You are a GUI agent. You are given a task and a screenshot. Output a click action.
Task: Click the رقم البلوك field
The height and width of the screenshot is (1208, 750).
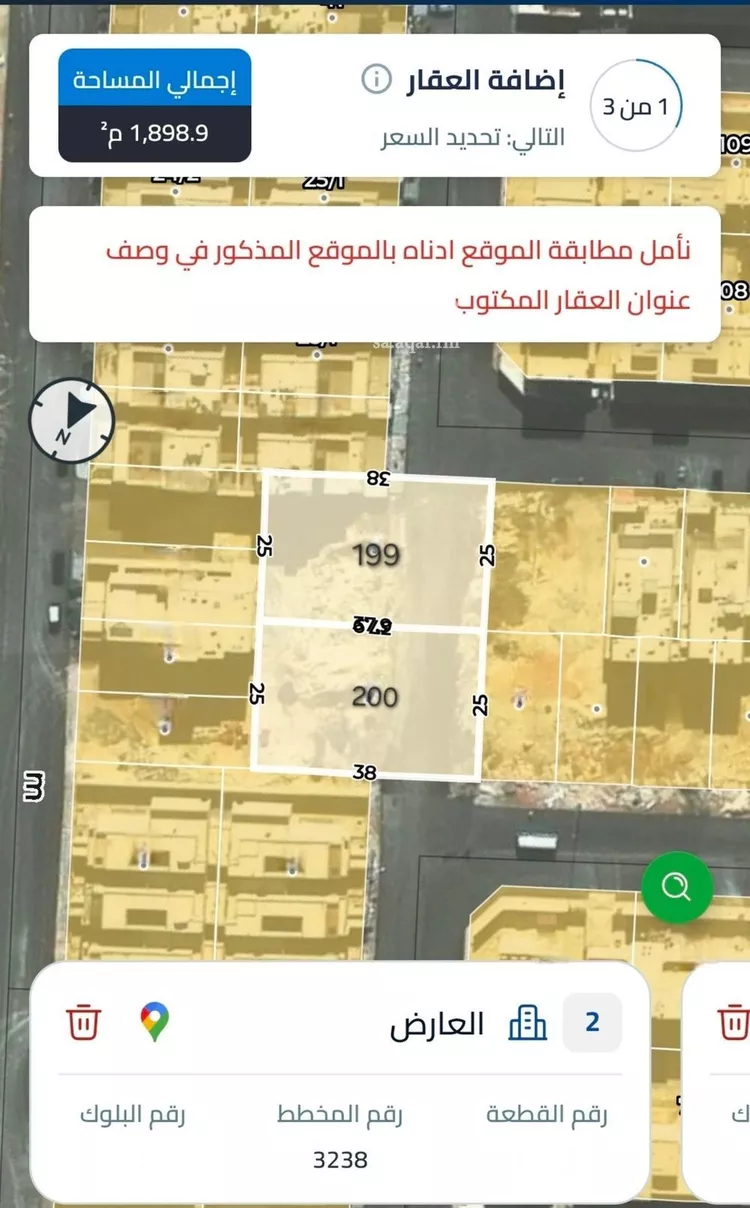[134, 1113]
